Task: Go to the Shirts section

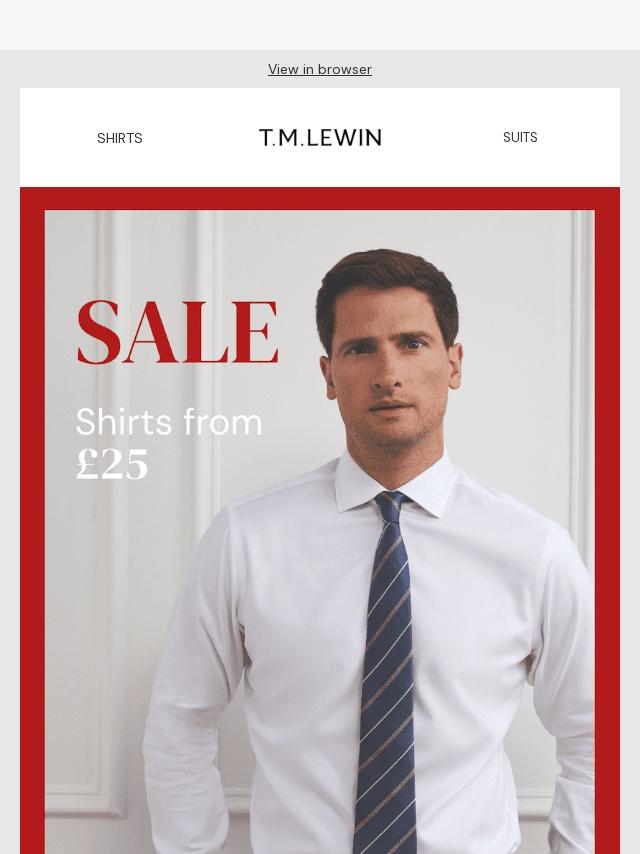Action: coord(120,138)
